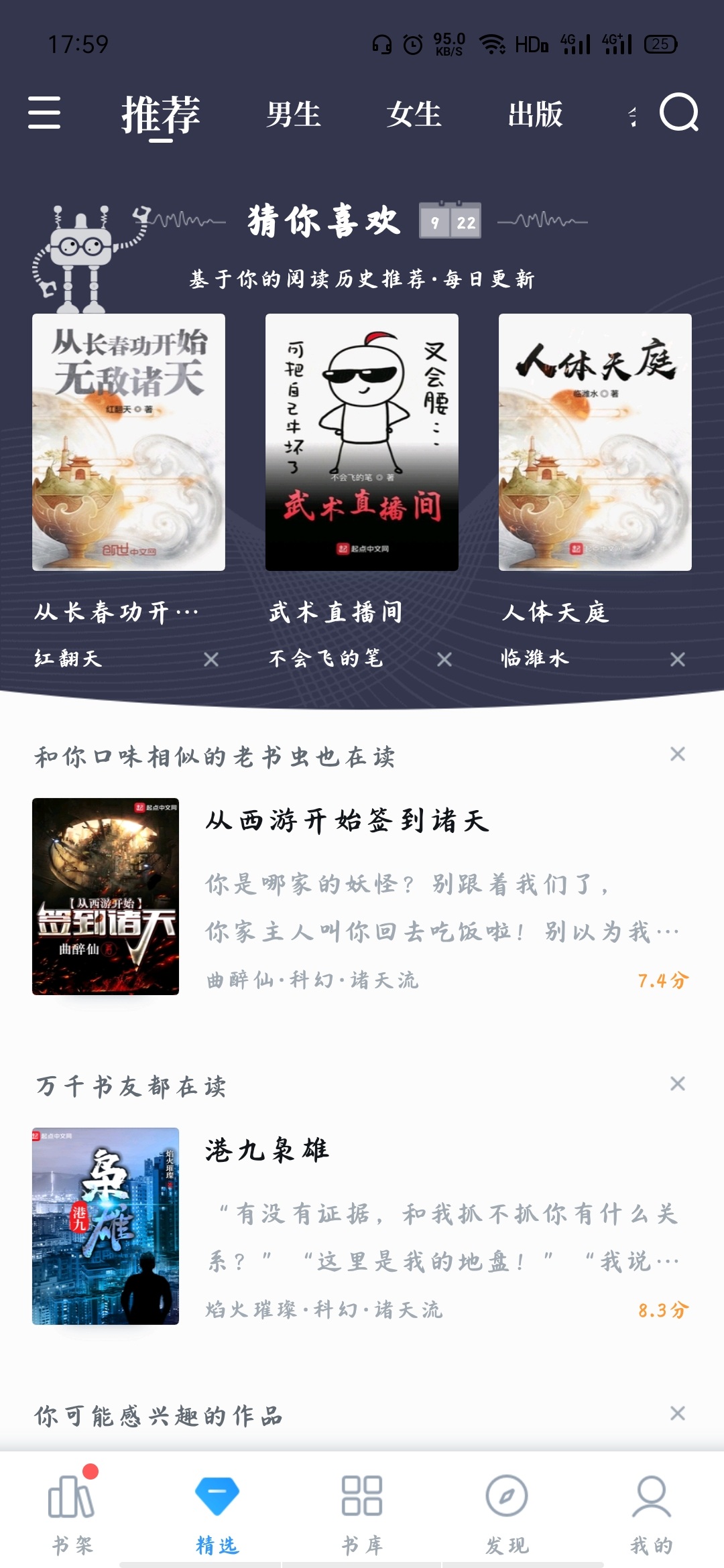Switch to the 出版 tab
Viewport: 724px width, 1568px height.
[535, 114]
